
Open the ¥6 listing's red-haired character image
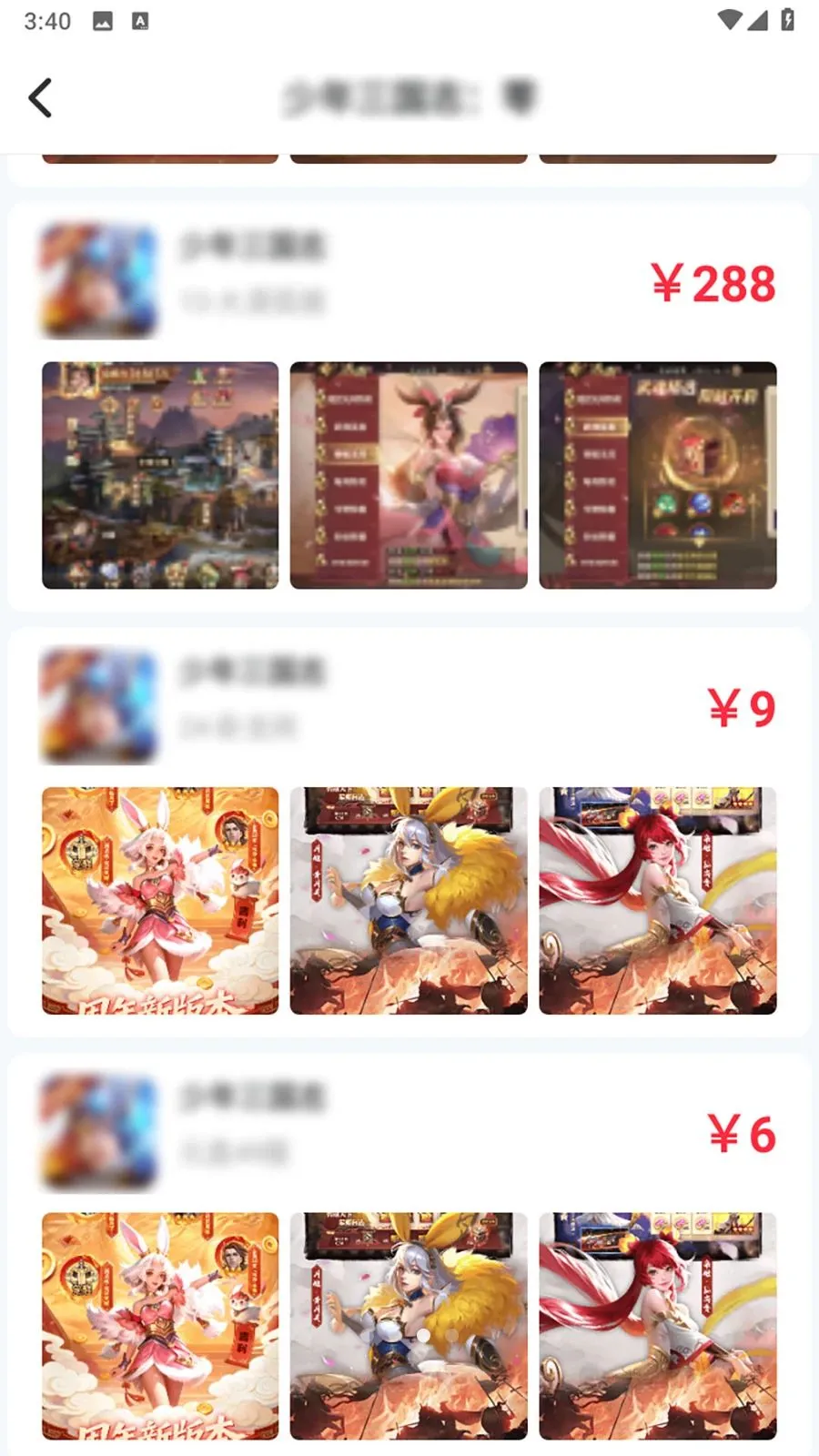coord(657,1326)
